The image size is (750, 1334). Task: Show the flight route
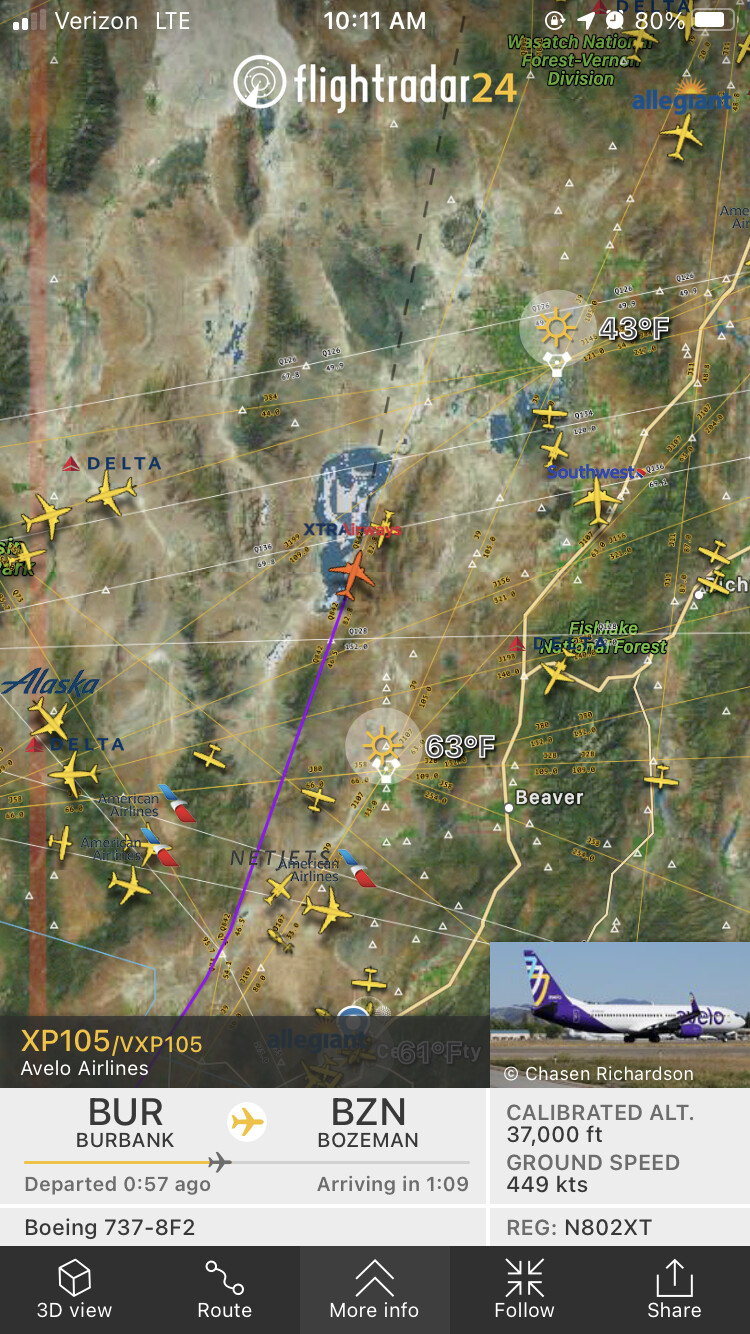(225, 1290)
